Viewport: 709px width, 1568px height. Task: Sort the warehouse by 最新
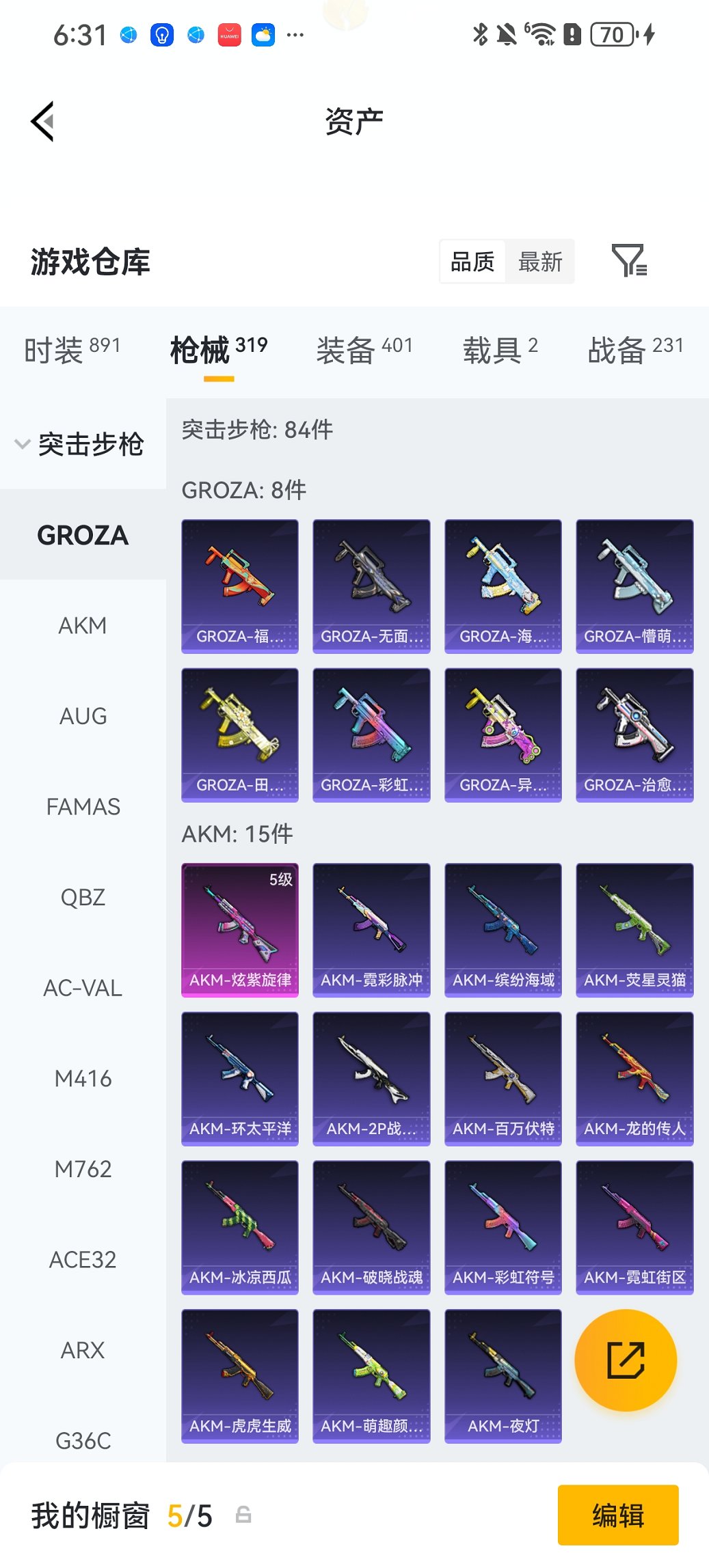(x=540, y=261)
